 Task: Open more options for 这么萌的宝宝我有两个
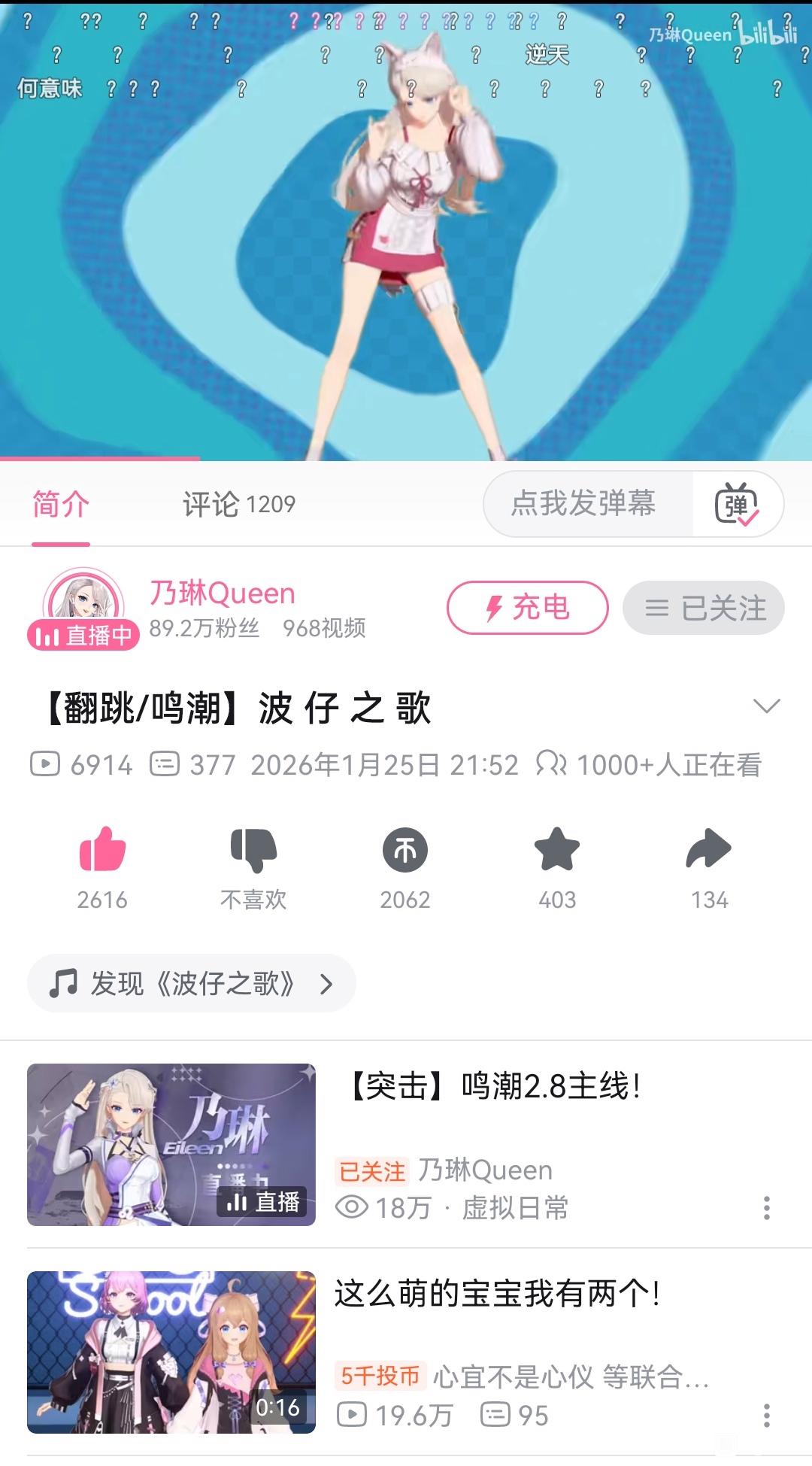(x=766, y=1415)
